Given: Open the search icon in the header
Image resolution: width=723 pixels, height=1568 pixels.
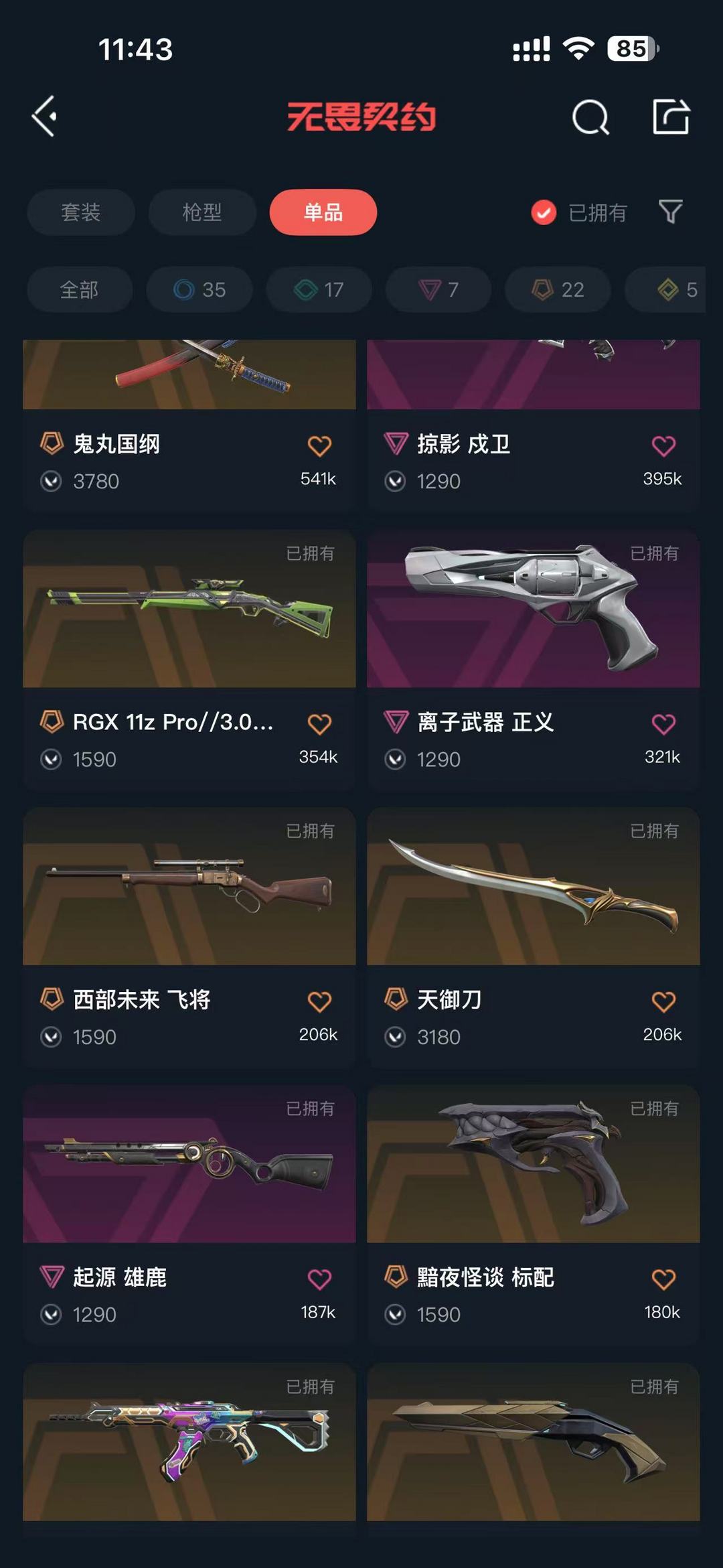Looking at the screenshot, I should tap(590, 117).
